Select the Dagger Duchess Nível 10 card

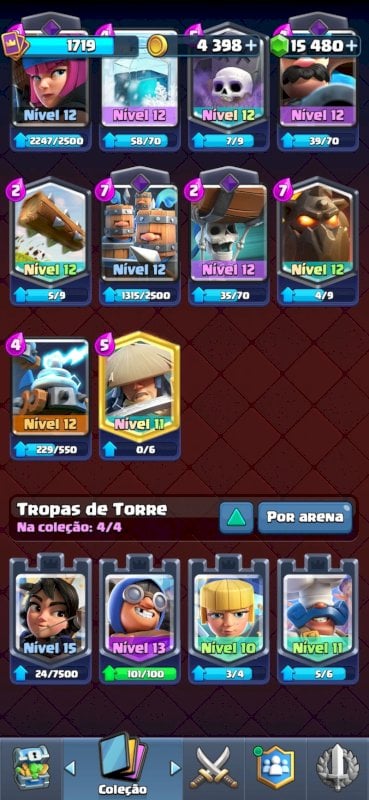tap(229, 619)
